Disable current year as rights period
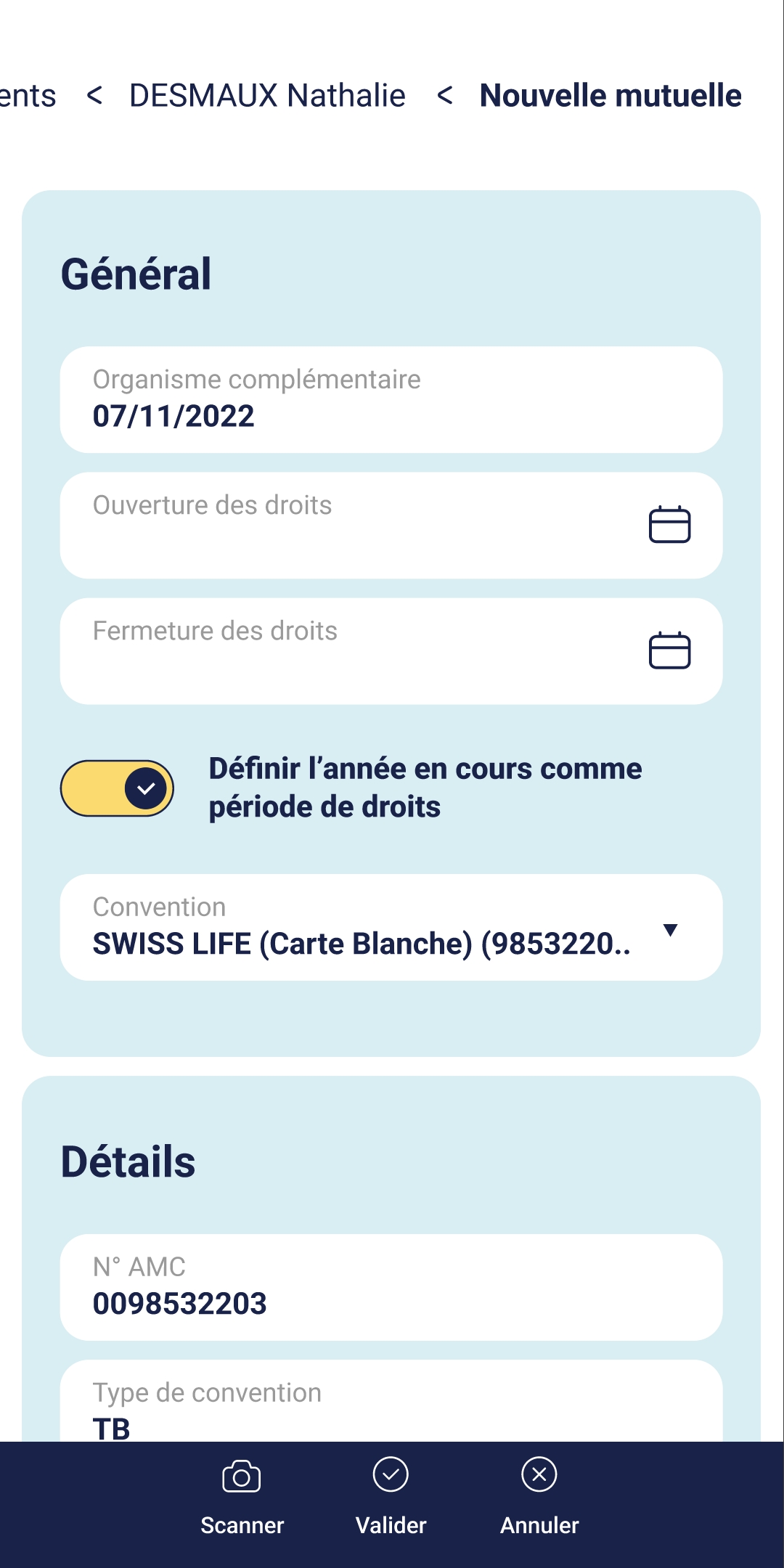 (x=117, y=788)
